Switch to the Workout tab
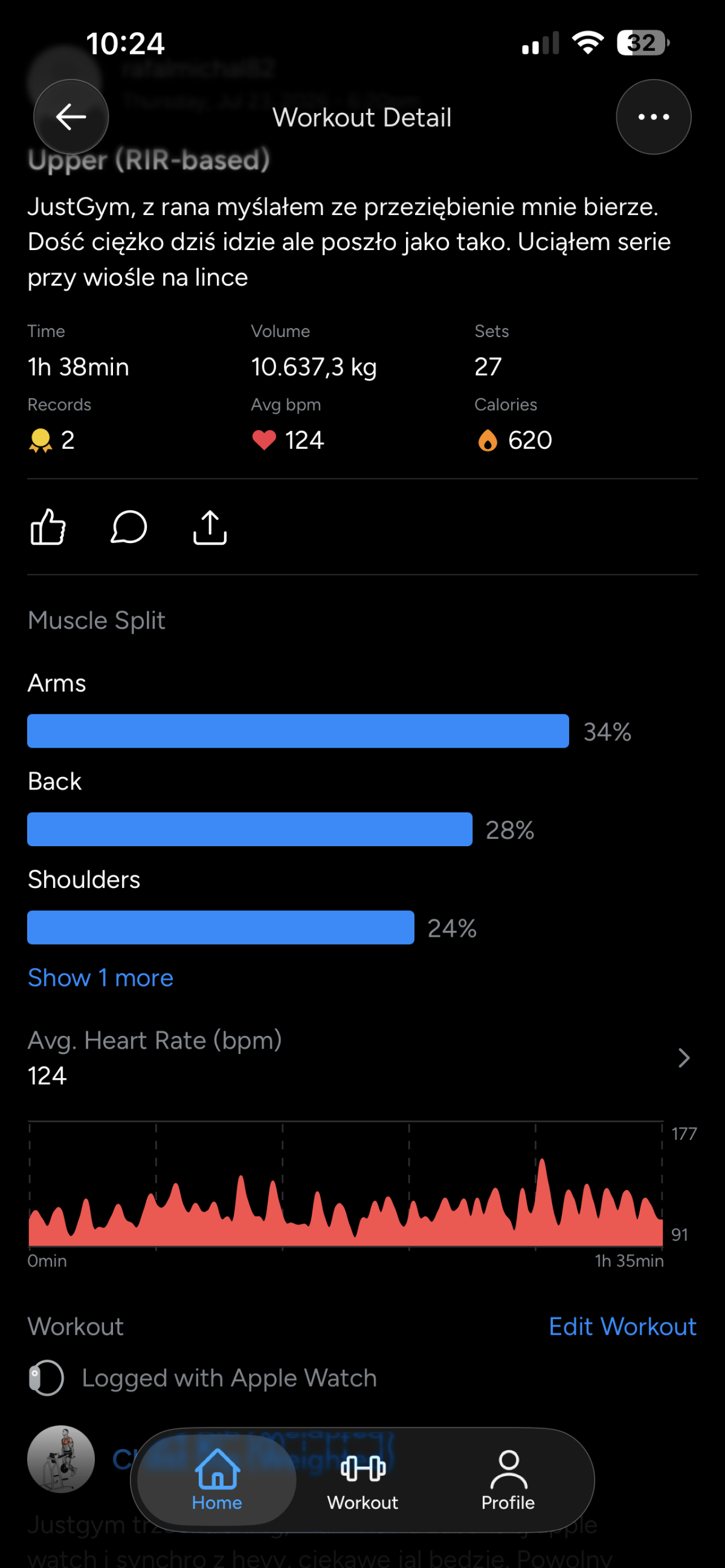 tap(363, 1480)
